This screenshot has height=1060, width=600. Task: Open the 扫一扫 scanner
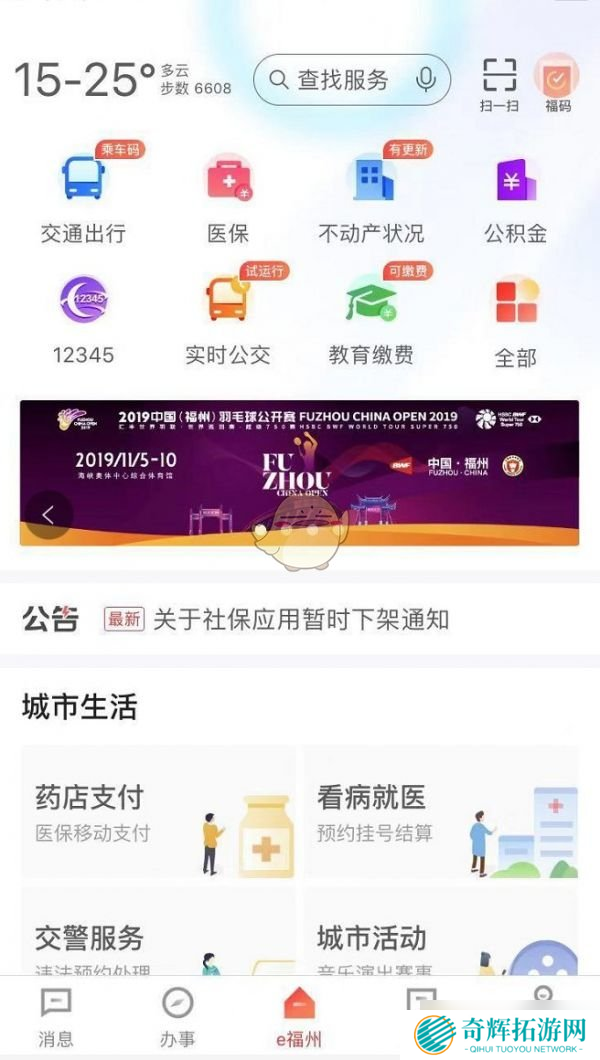coord(499,82)
